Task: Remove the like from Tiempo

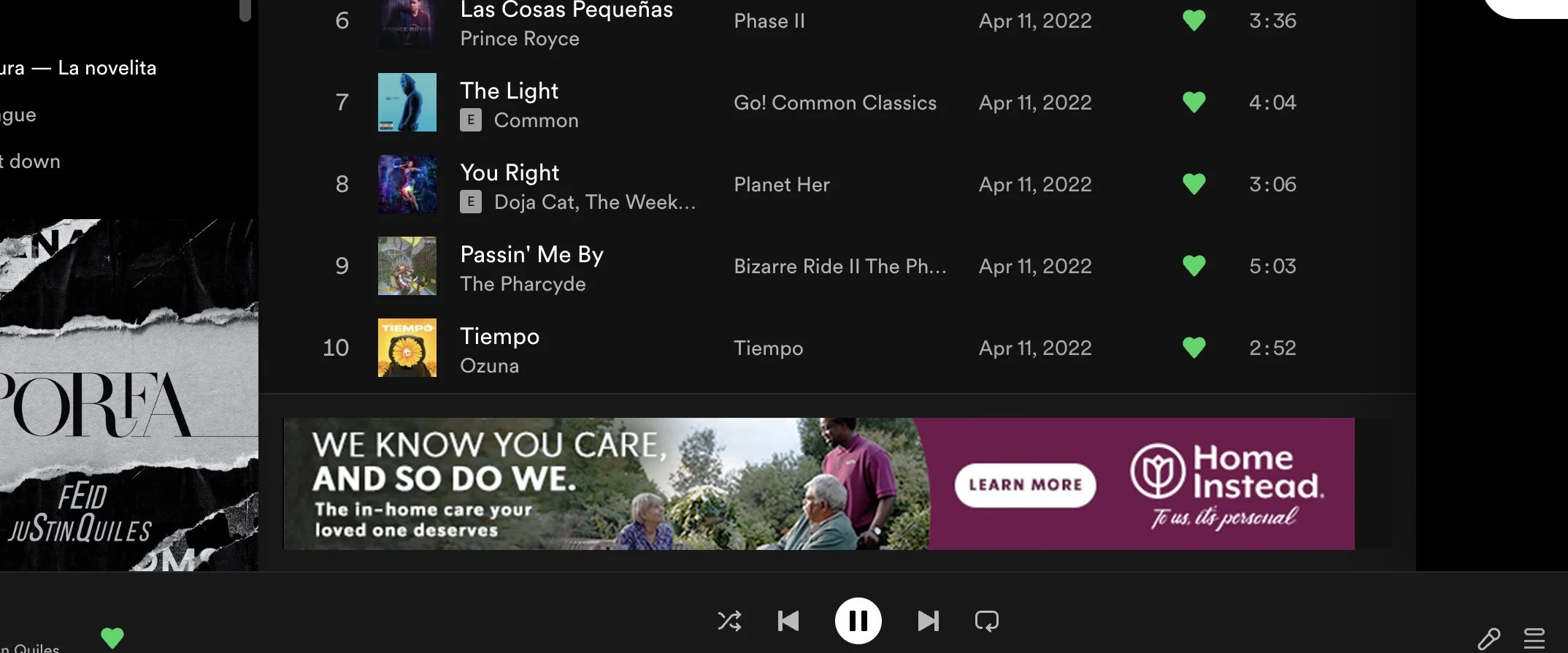Action: [x=1194, y=348]
